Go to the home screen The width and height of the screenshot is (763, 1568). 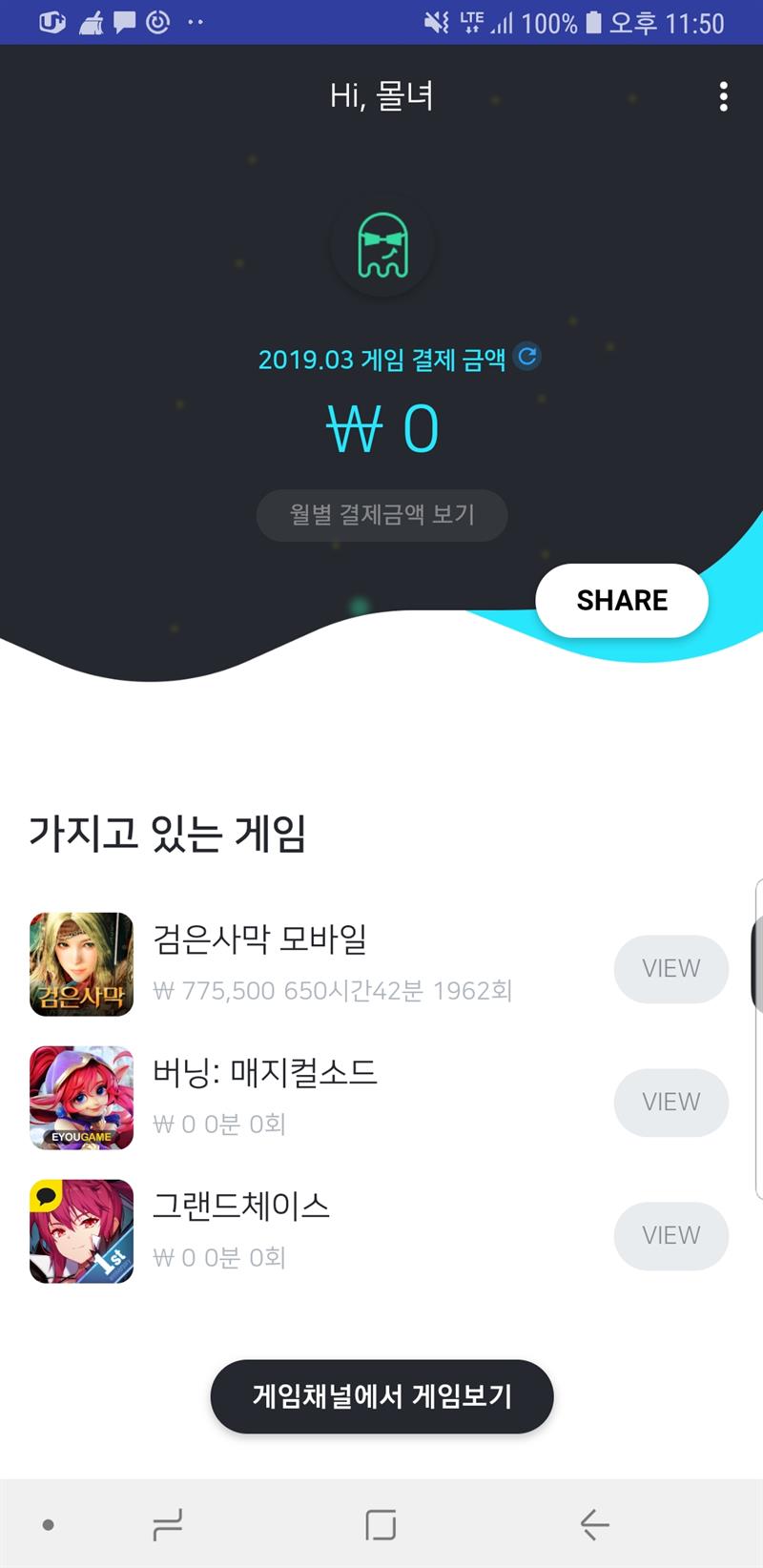(381, 1524)
